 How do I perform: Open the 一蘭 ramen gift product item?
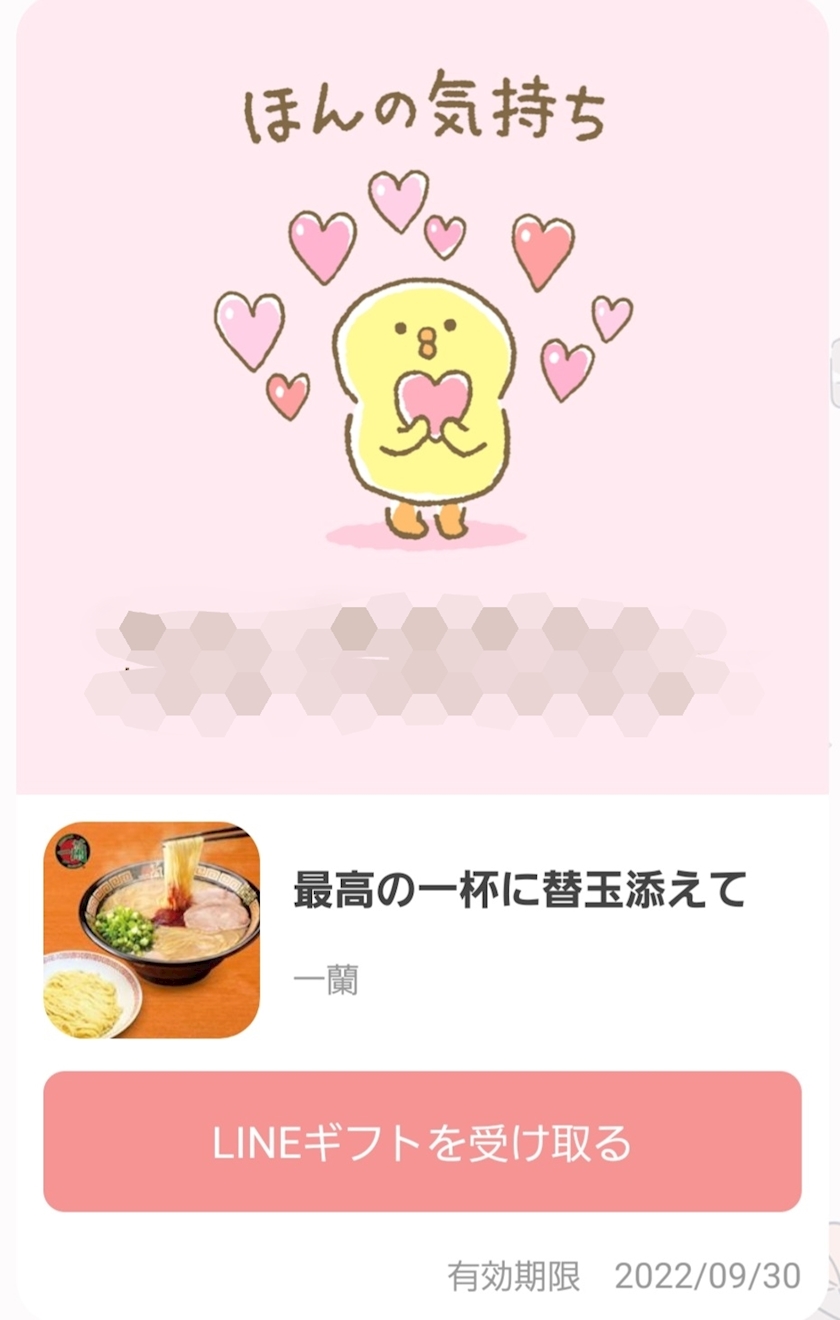(x=422, y=931)
